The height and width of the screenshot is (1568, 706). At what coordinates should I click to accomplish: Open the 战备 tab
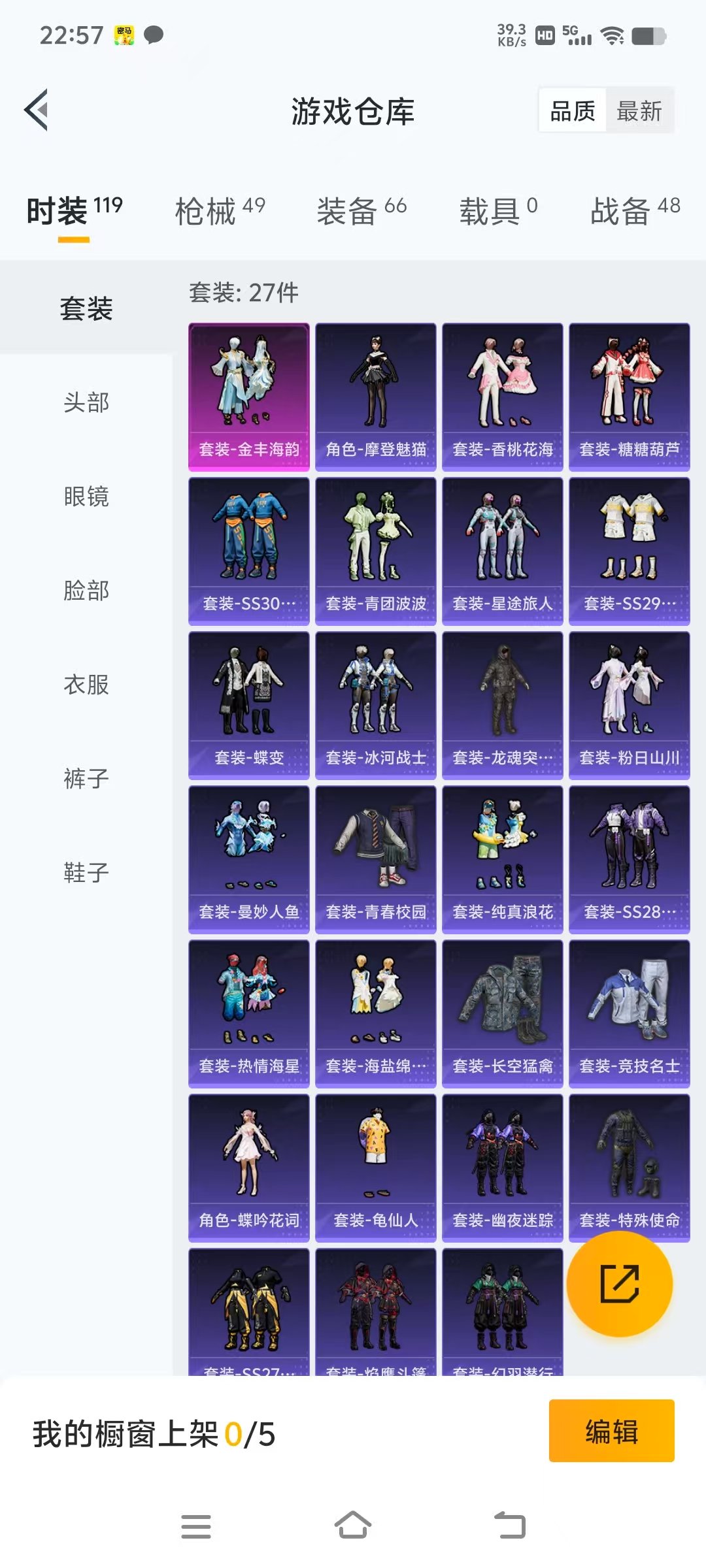635,211
